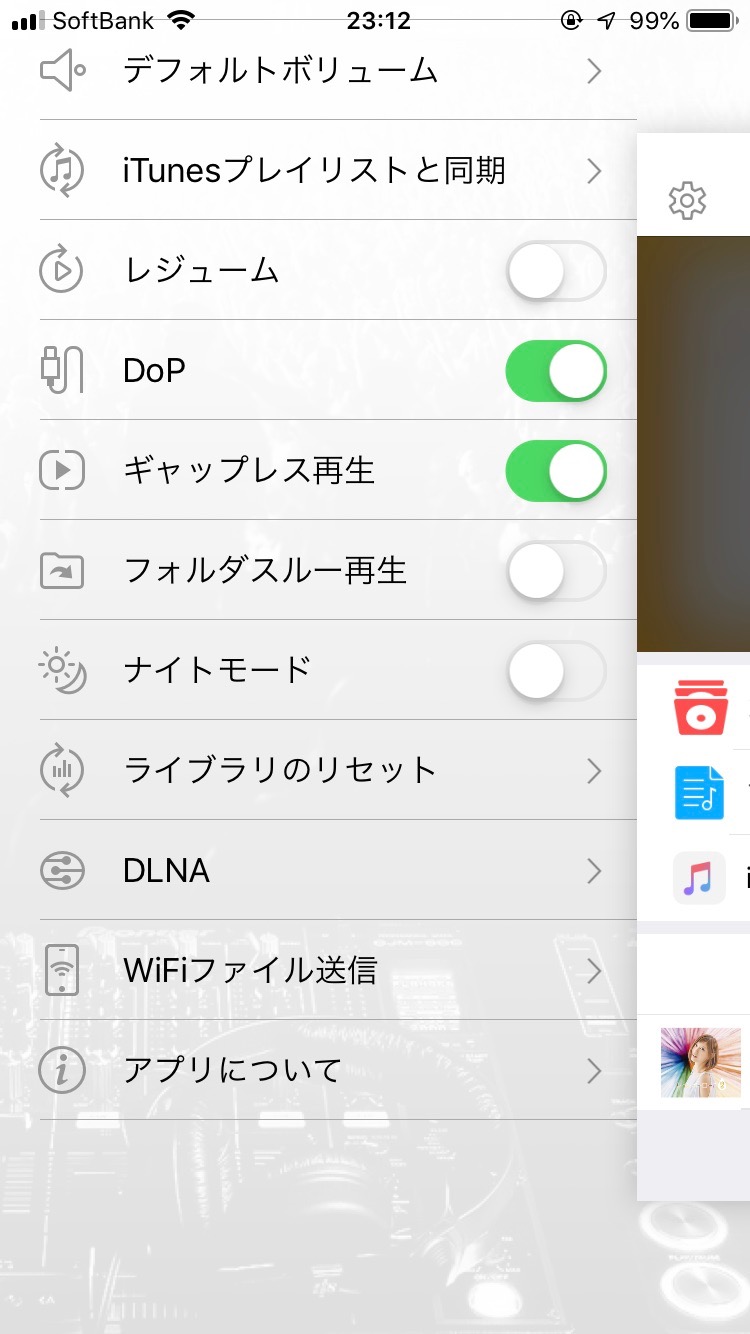Turn on the レジューム switch
The width and height of the screenshot is (750, 1334).
tap(556, 270)
